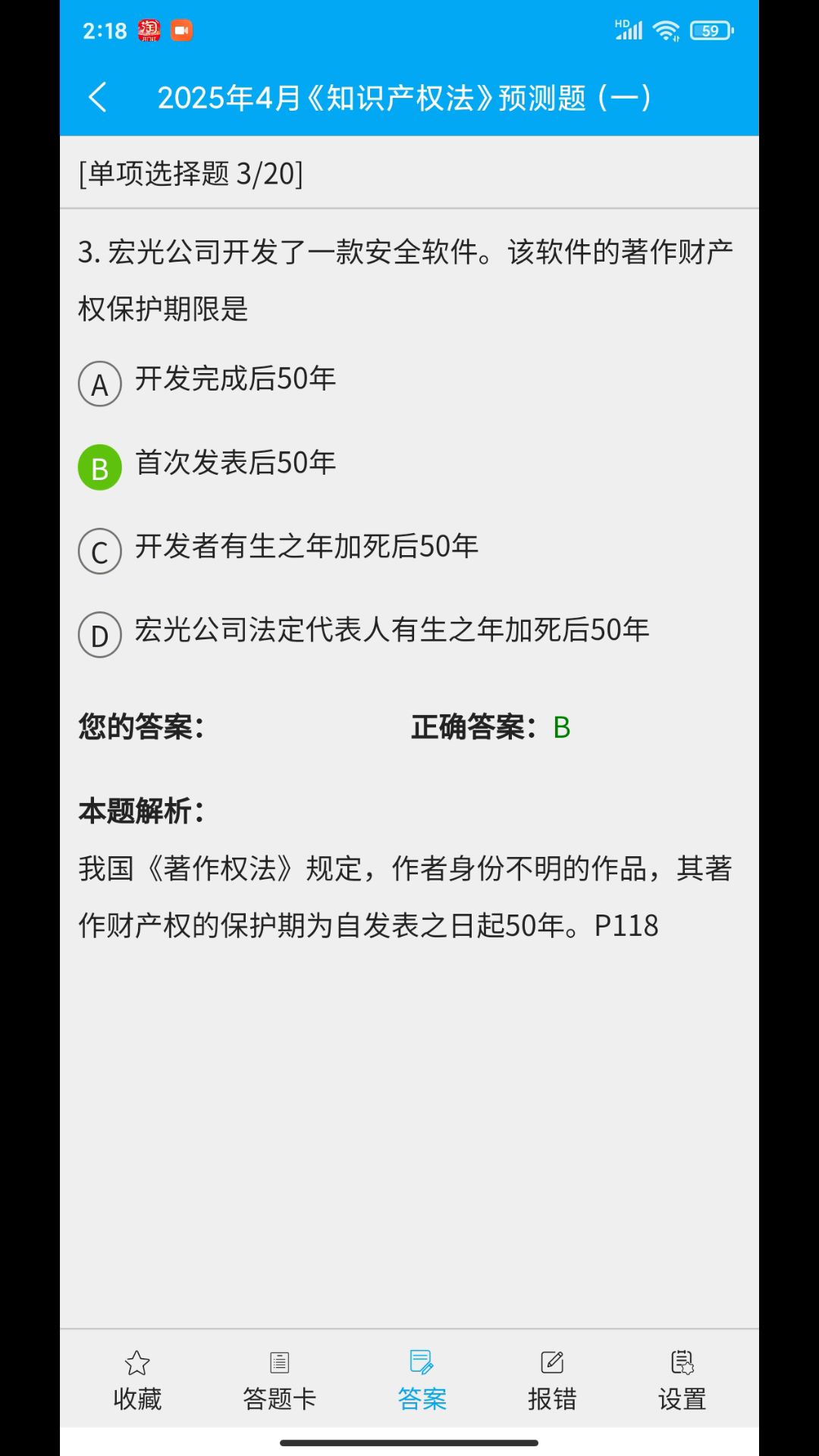819x1456 pixels.
Task: Report an error via 报错
Action: pos(552,1380)
